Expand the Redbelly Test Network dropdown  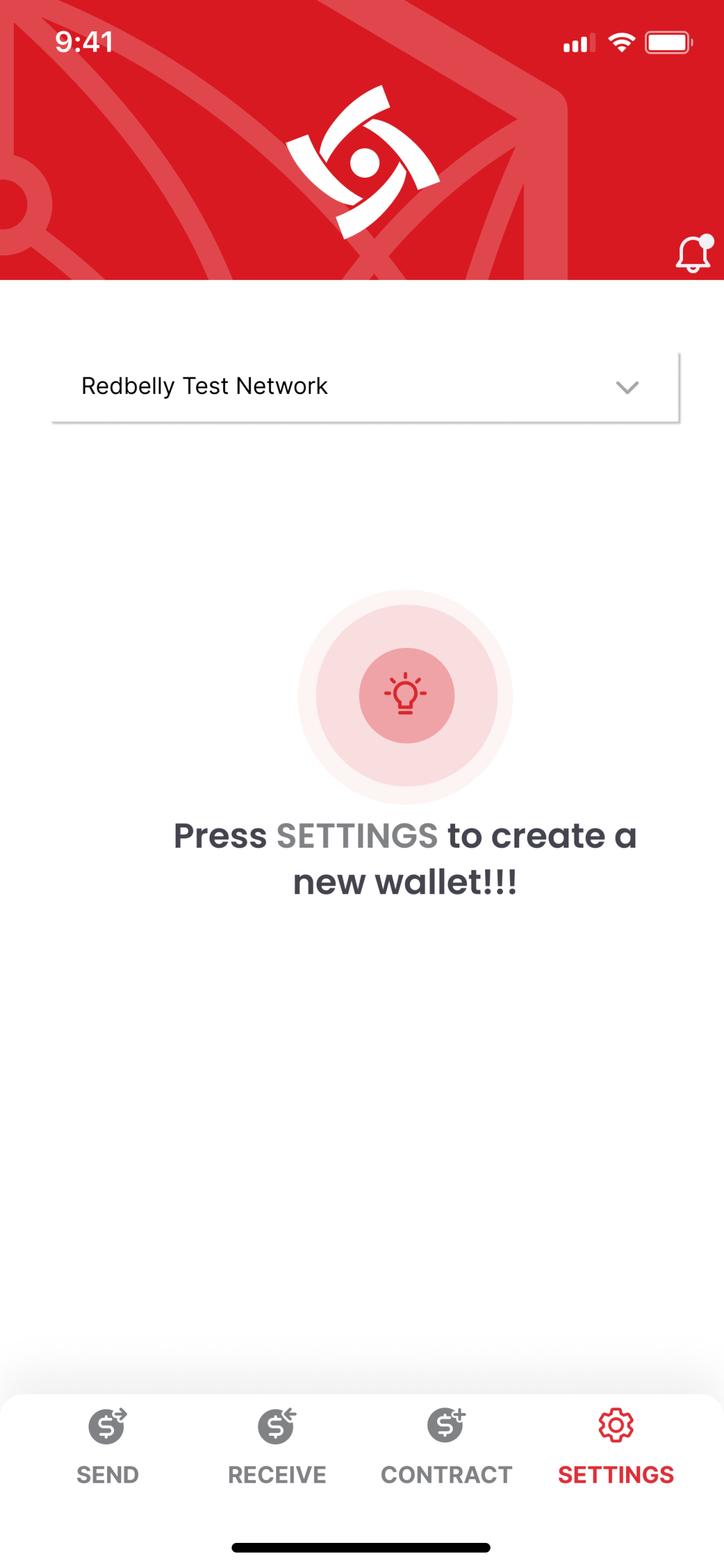click(x=365, y=386)
